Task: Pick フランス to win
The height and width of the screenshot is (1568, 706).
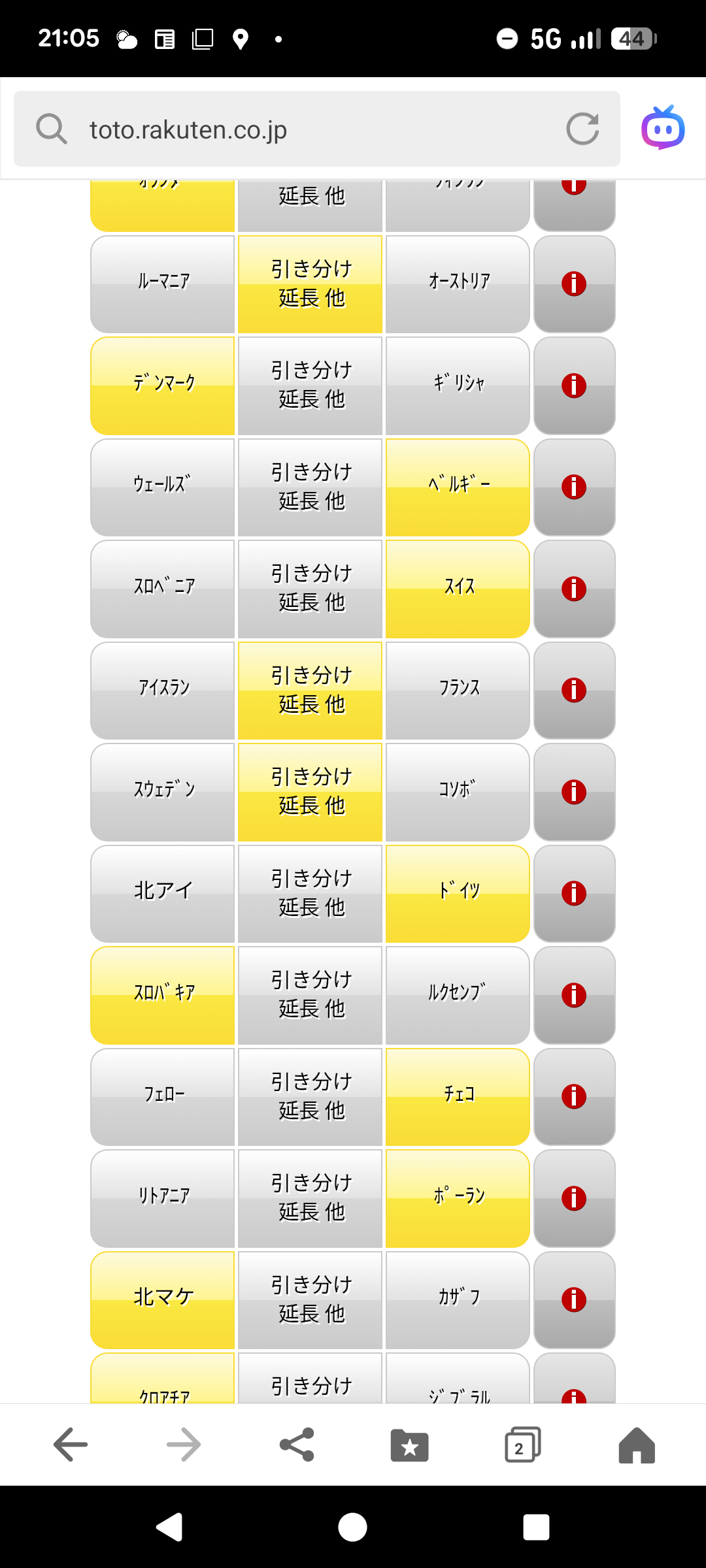Action: 458,691
